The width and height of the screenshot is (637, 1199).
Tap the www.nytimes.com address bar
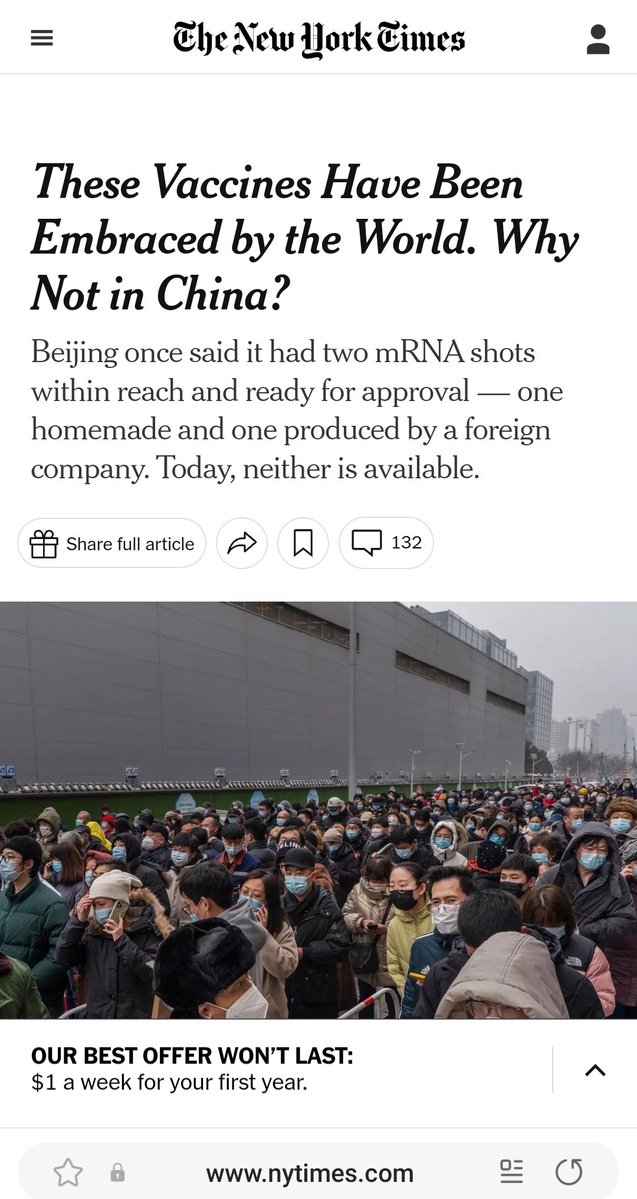pyautogui.click(x=309, y=1173)
